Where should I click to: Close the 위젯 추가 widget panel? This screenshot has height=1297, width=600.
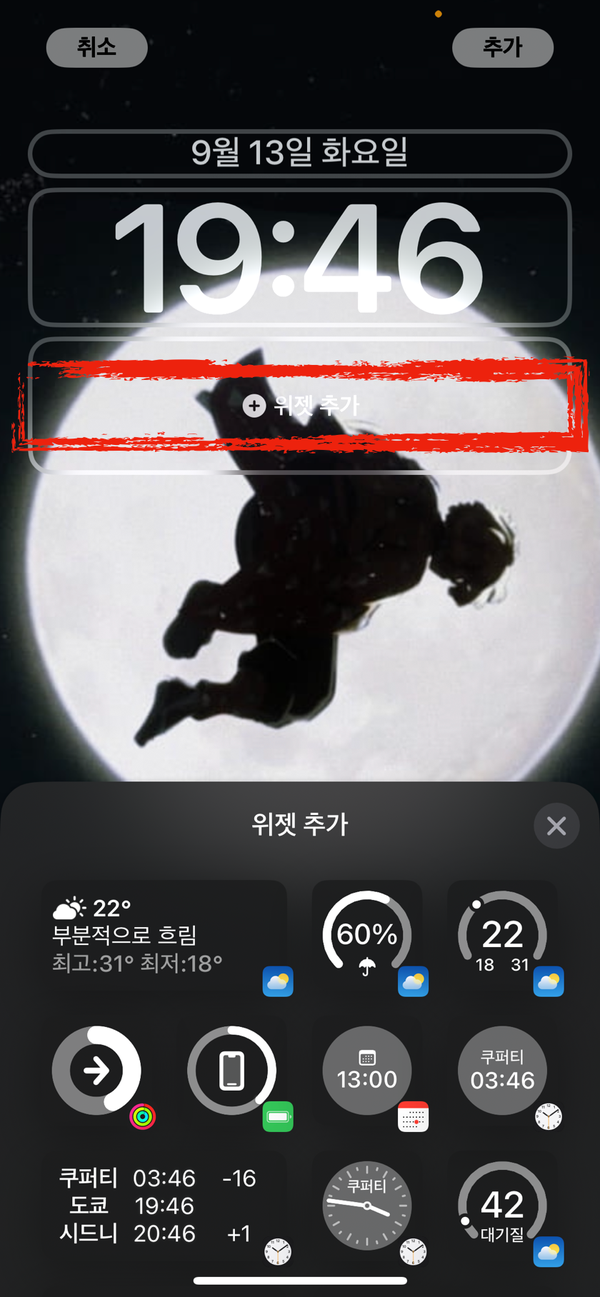tap(556, 826)
